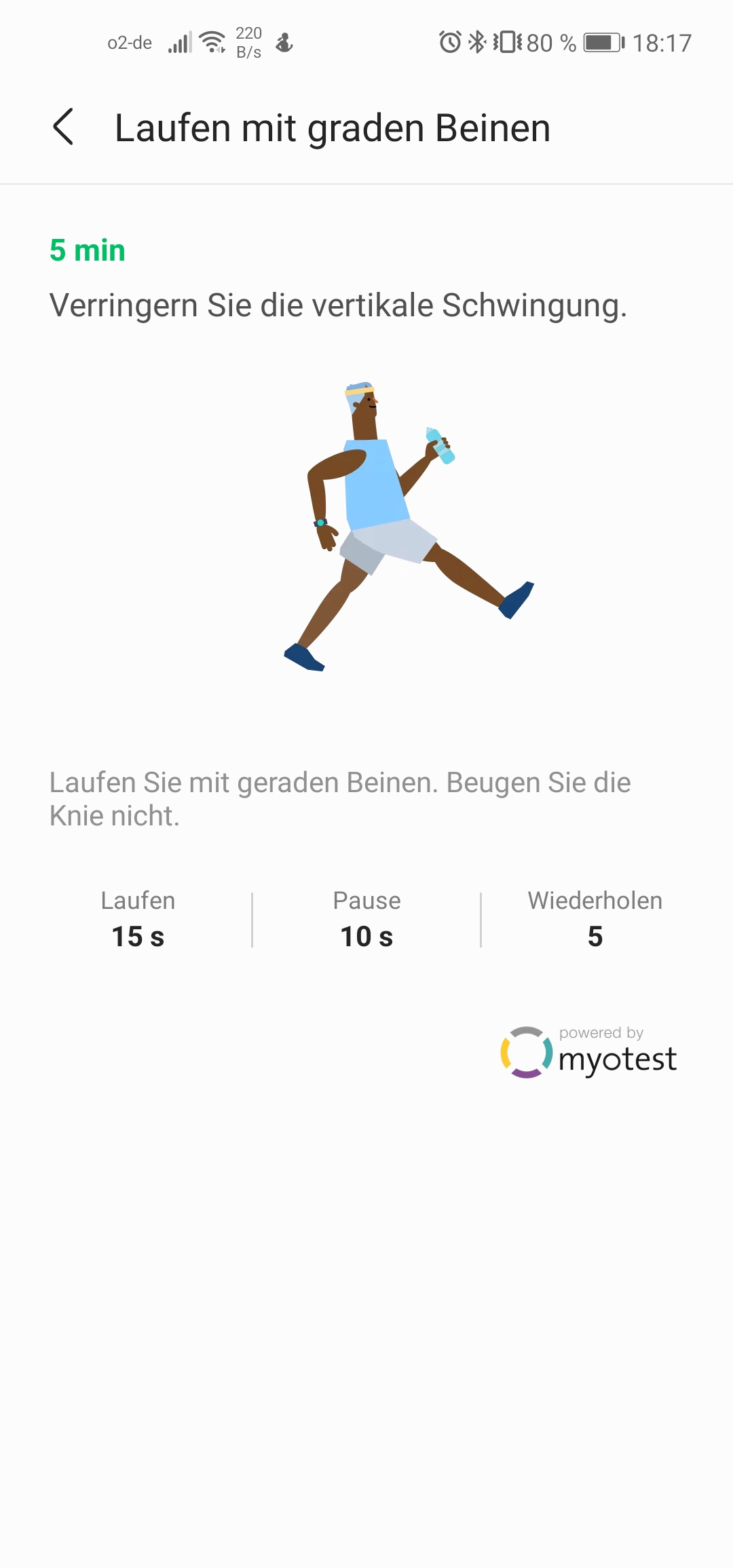
Task: Go back from Laufen mit graden Beinen
Action: click(63, 127)
